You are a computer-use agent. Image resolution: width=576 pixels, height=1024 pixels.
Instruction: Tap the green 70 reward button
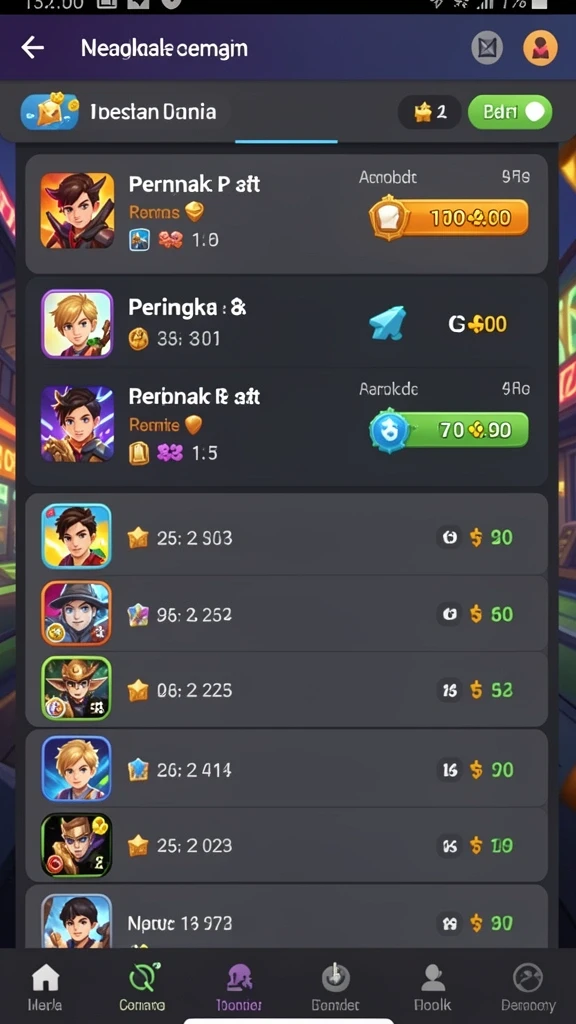pyautogui.click(x=449, y=430)
